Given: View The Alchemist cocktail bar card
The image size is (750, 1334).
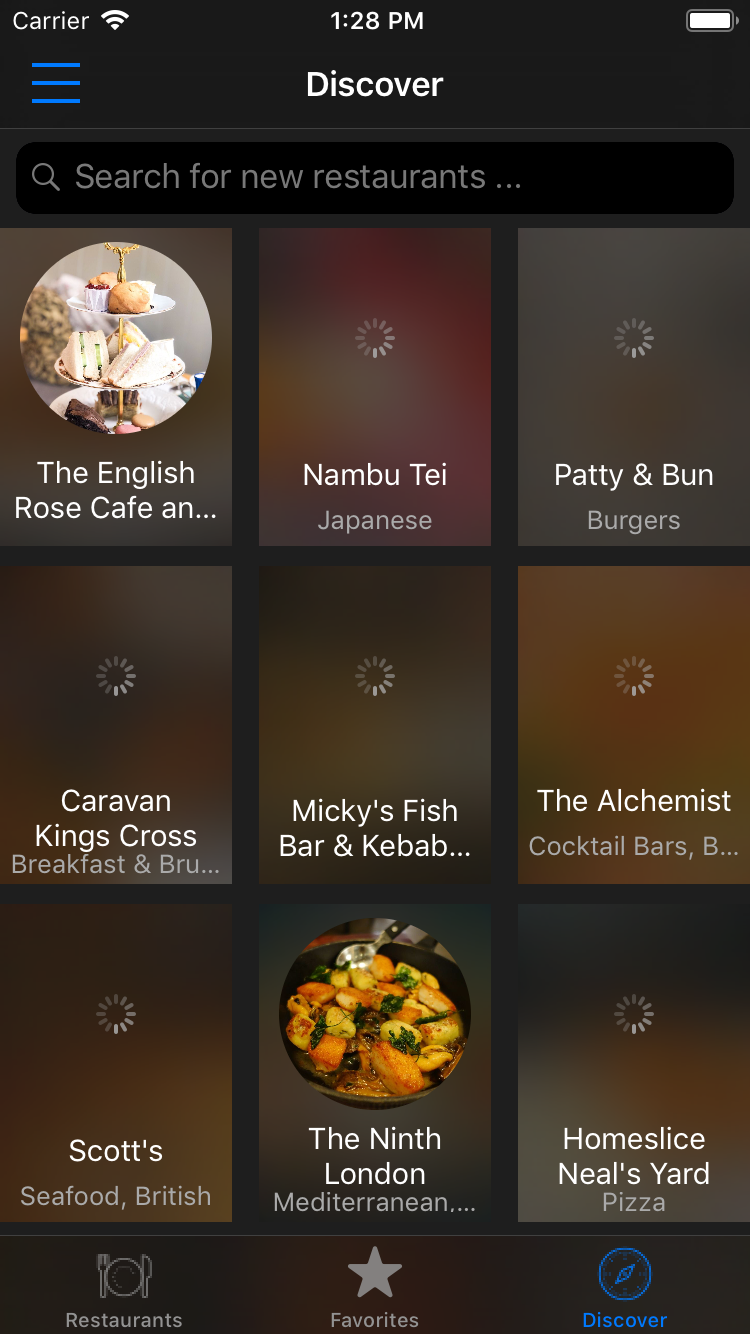Looking at the screenshot, I should pyautogui.click(x=634, y=725).
